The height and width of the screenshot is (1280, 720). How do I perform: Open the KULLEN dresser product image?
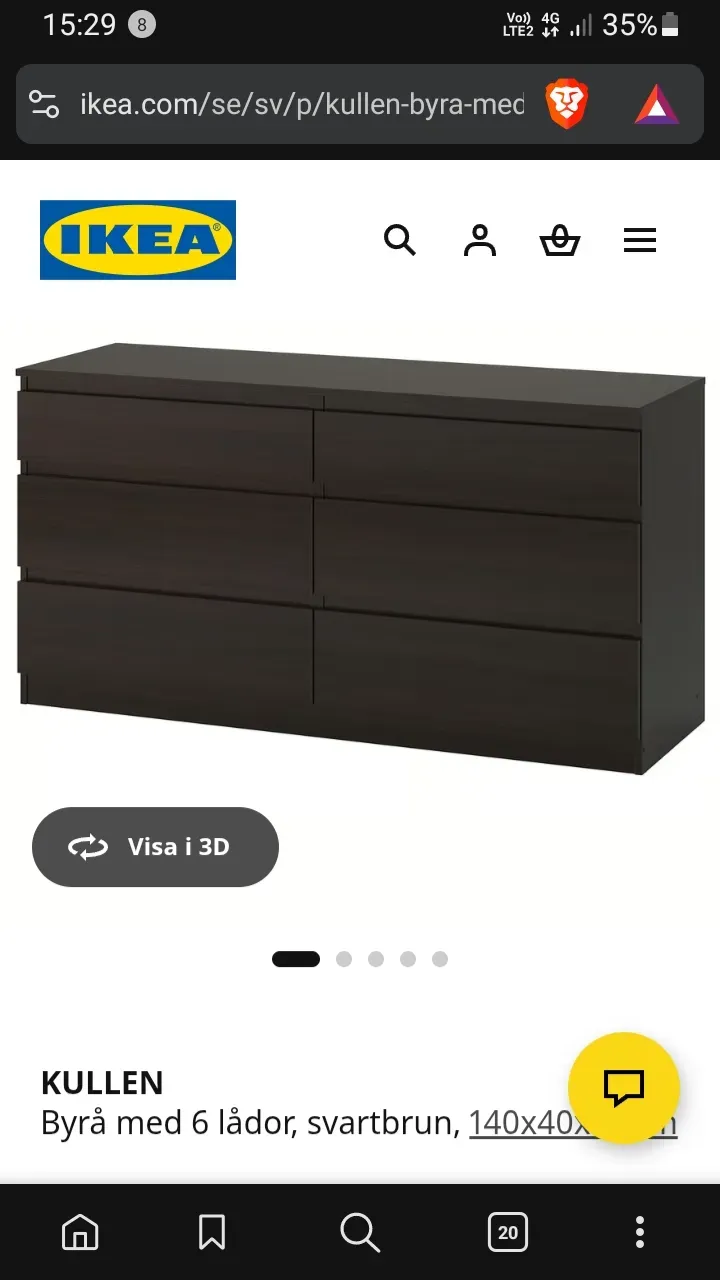coord(360,560)
